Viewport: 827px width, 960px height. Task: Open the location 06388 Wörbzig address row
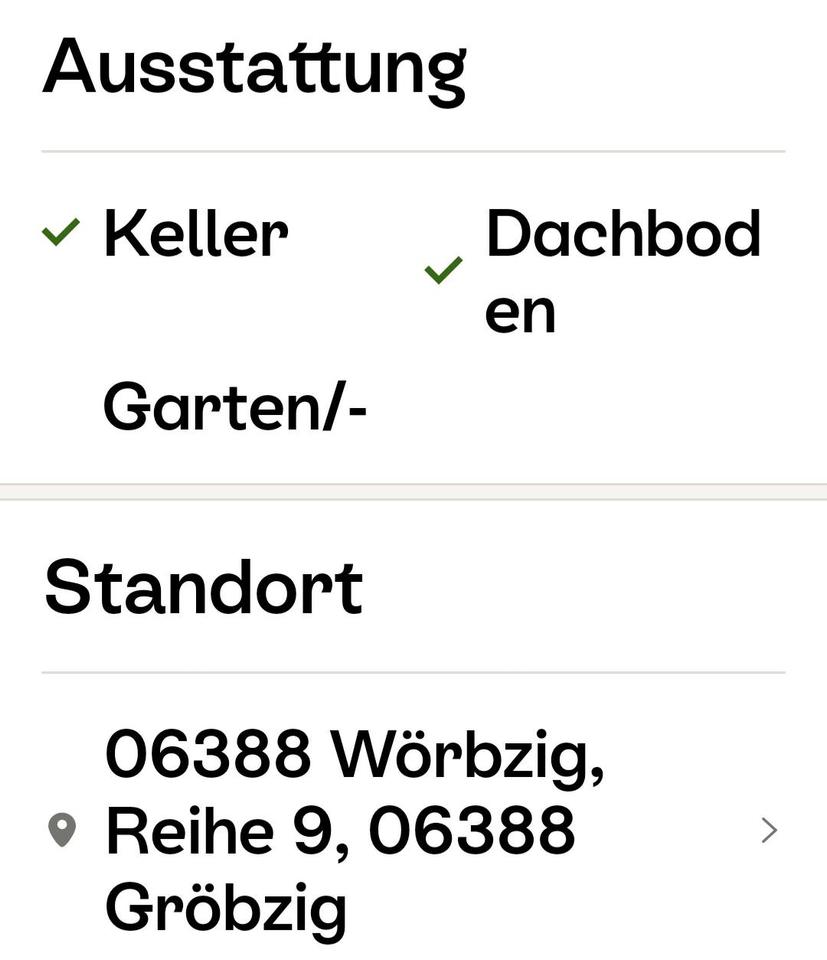click(x=412, y=830)
